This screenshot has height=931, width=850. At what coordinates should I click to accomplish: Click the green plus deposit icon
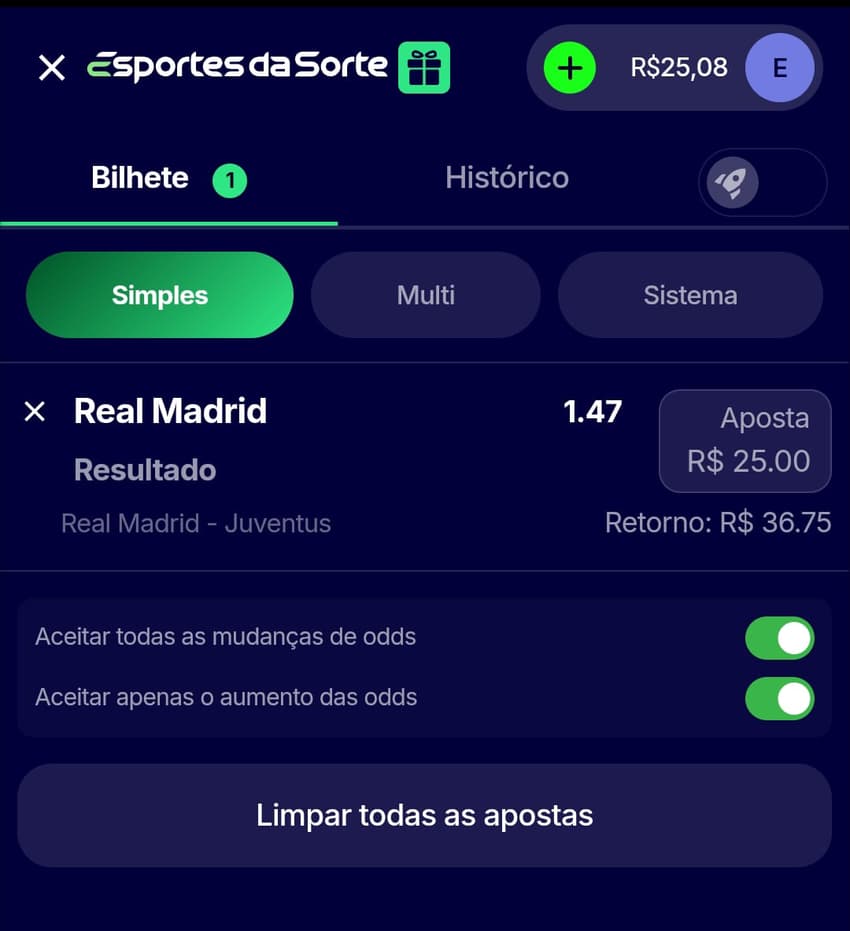tap(569, 68)
